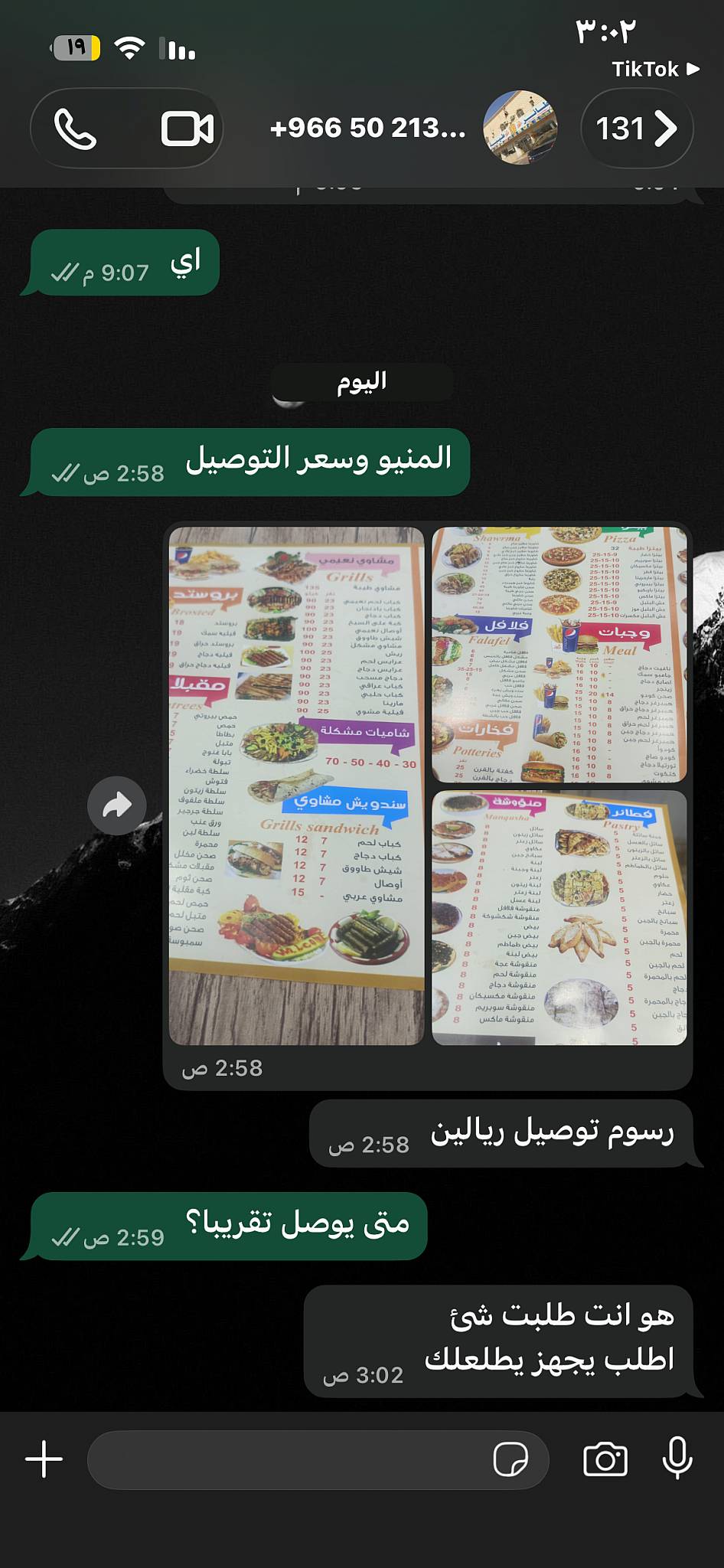This screenshot has width=724, height=1568.
Task: Open the manousha and pastry menu photo
Action: [x=559, y=918]
